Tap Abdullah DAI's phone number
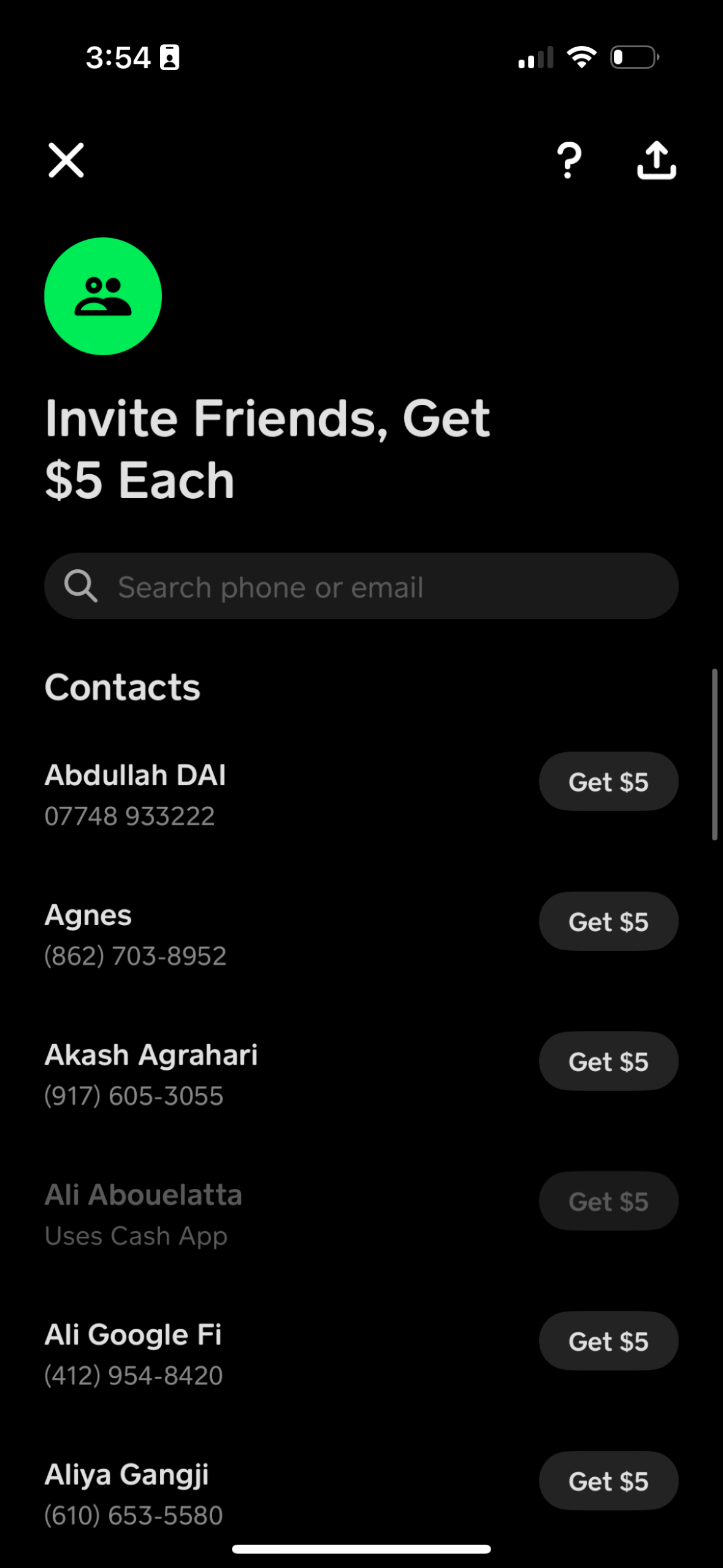 pos(129,816)
